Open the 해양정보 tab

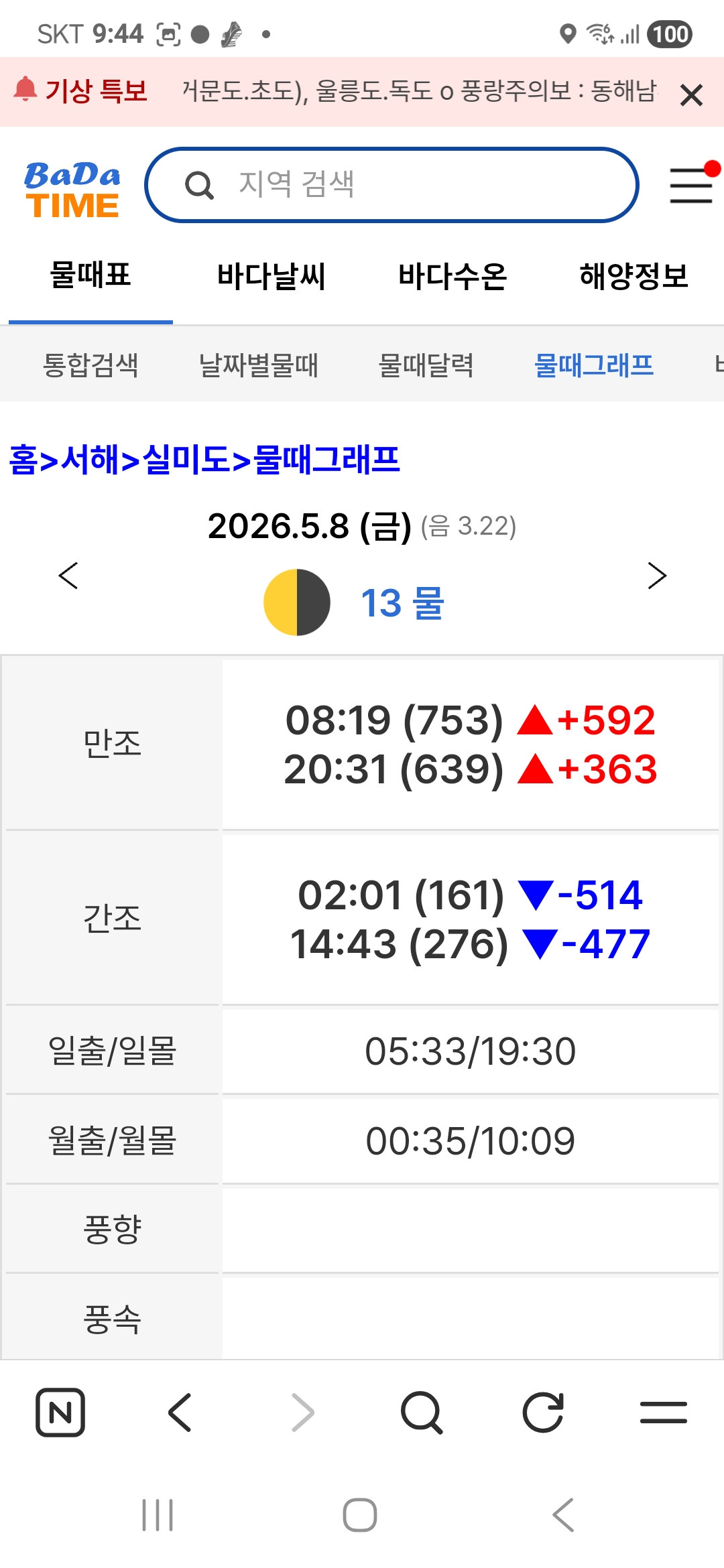click(x=633, y=276)
